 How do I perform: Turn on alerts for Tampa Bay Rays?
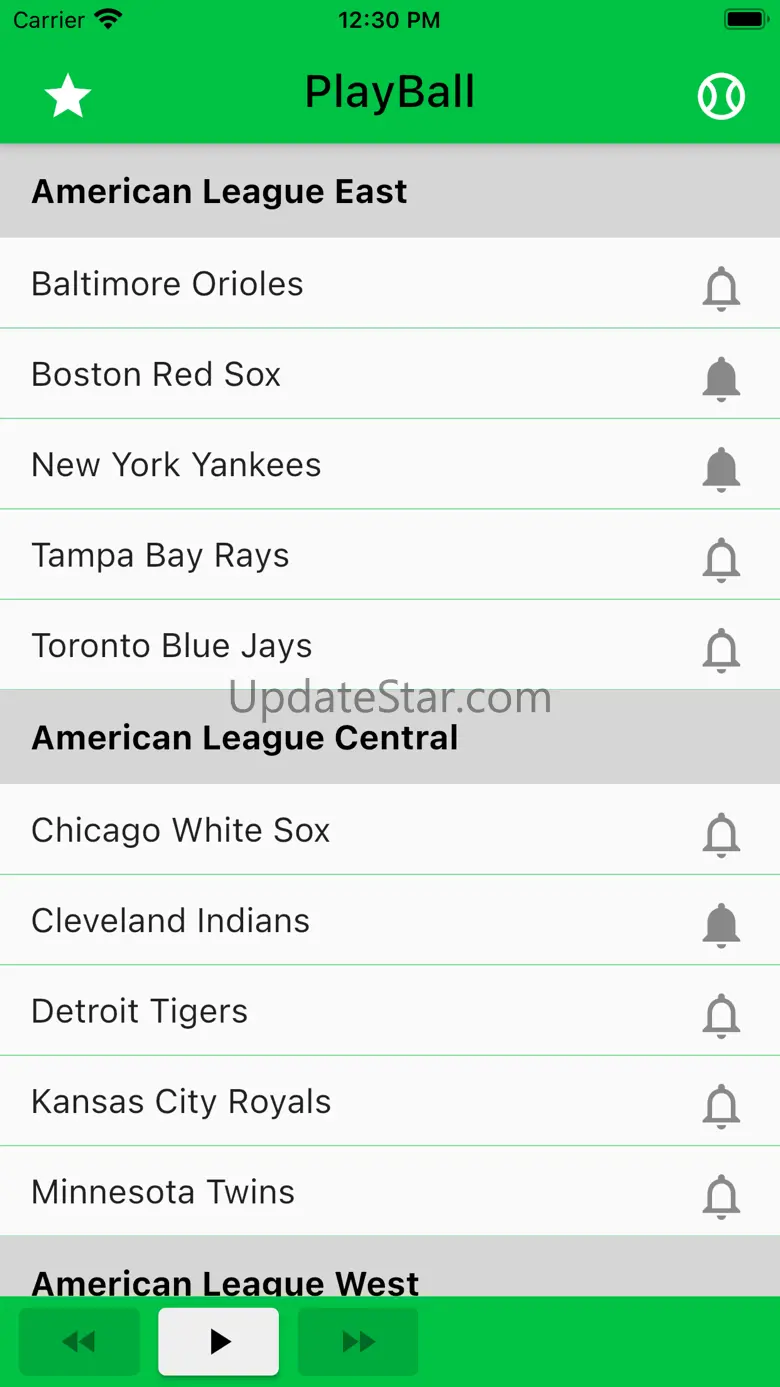(721, 560)
